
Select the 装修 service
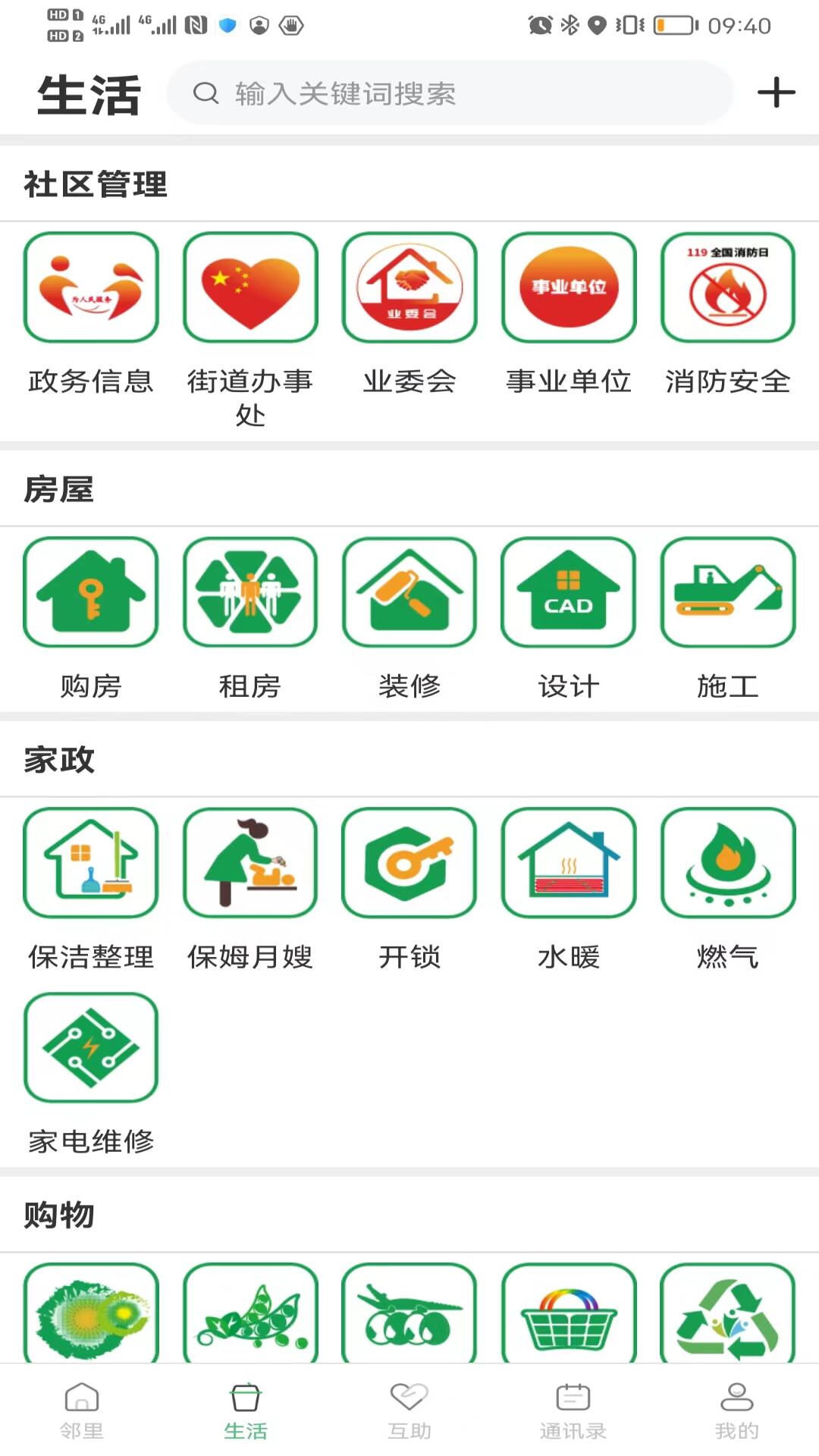coord(409,592)
